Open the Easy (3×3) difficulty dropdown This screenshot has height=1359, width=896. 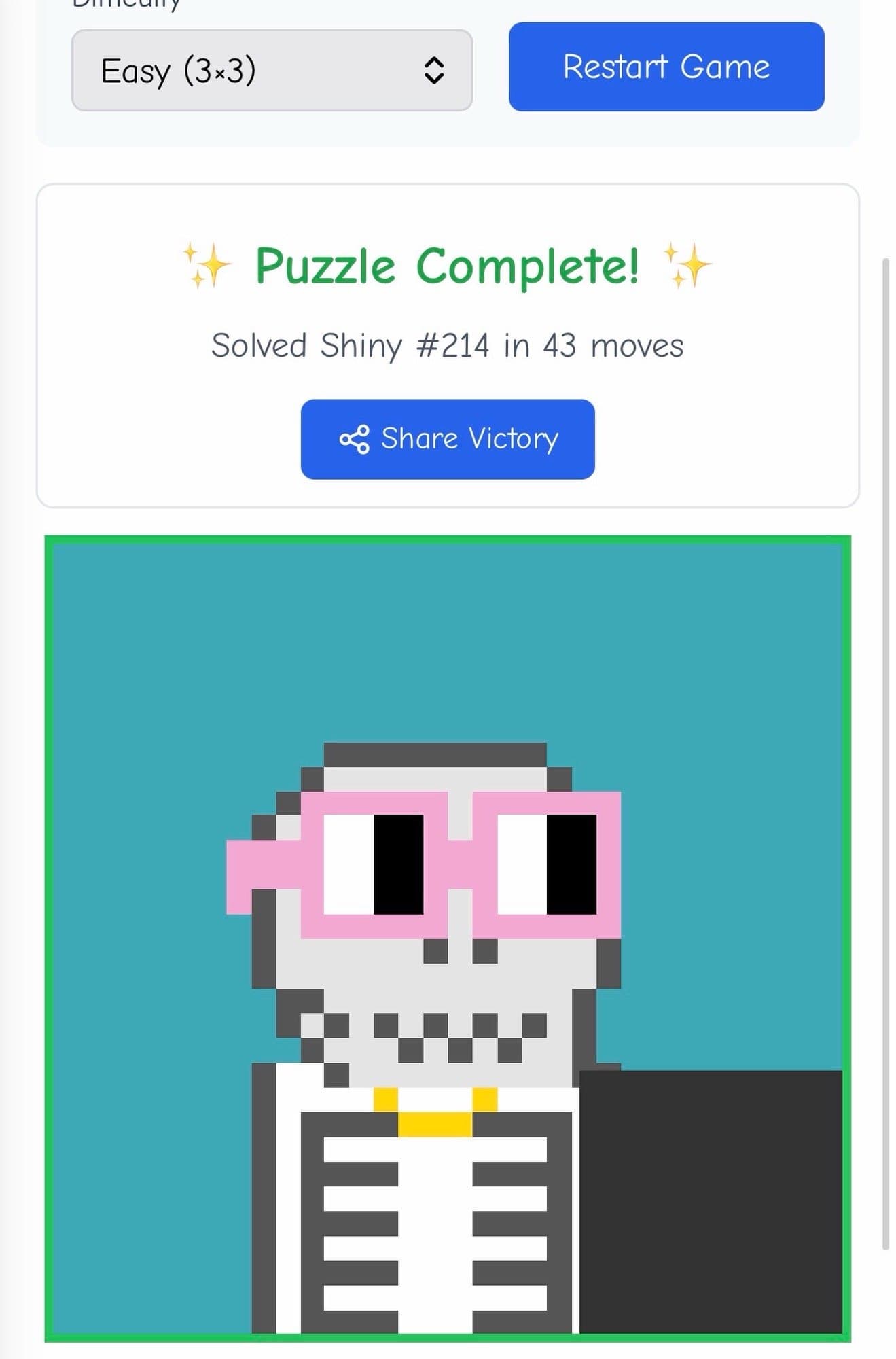pyautogui.click(x=272, y=70)
